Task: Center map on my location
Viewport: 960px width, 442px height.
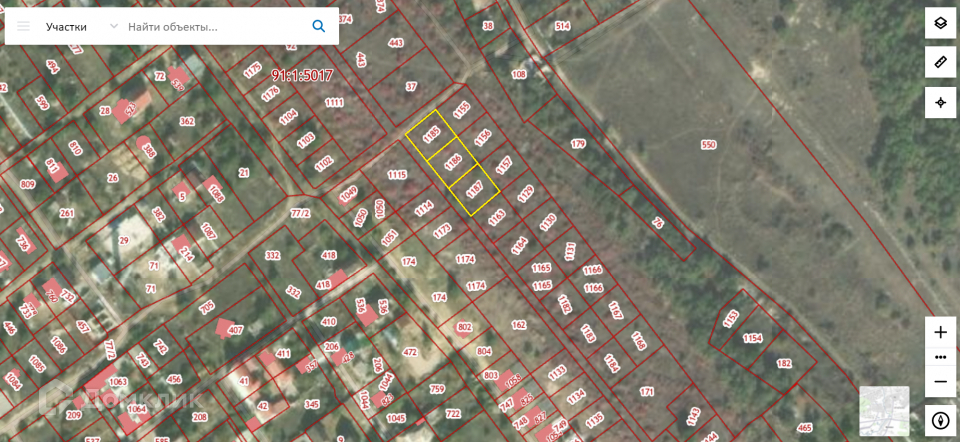Action: point(940,102)
